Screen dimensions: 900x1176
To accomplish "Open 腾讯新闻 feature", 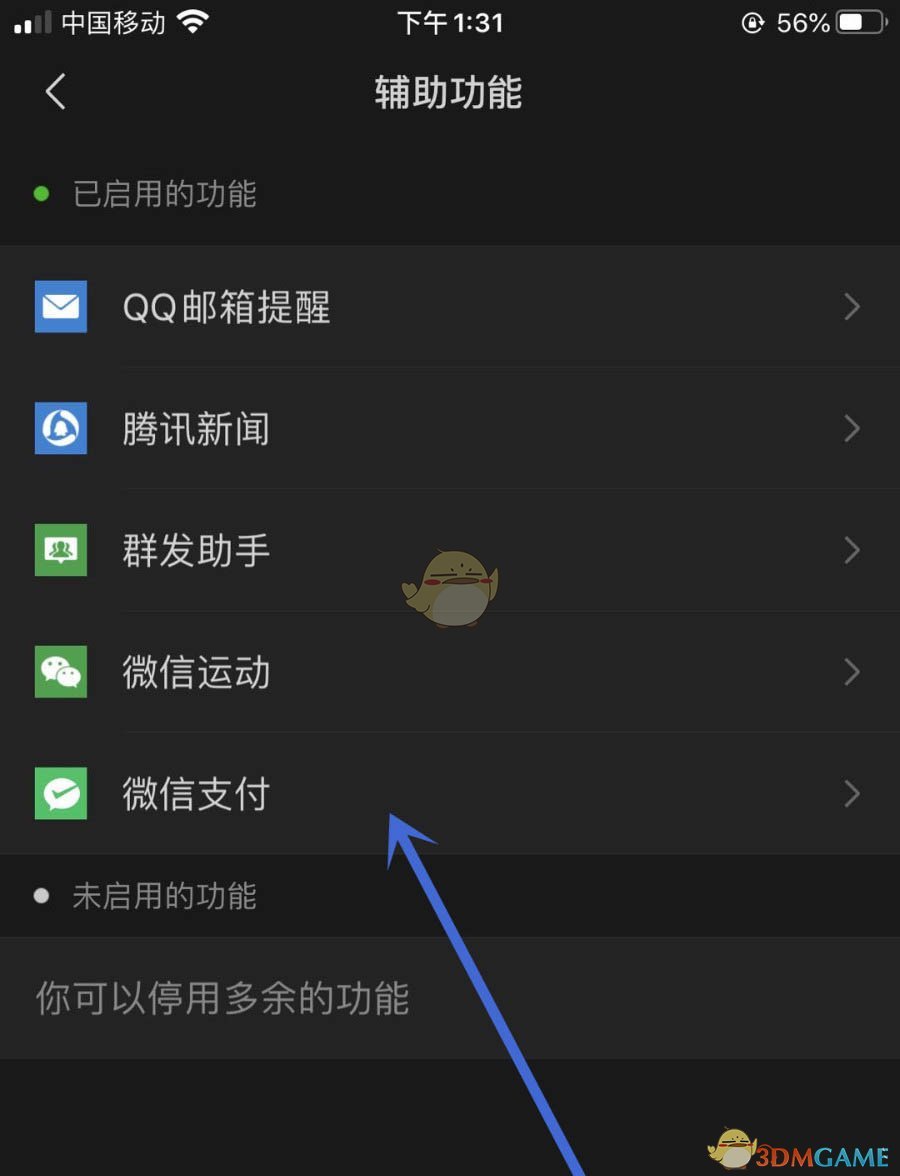I will coord(448,429).
